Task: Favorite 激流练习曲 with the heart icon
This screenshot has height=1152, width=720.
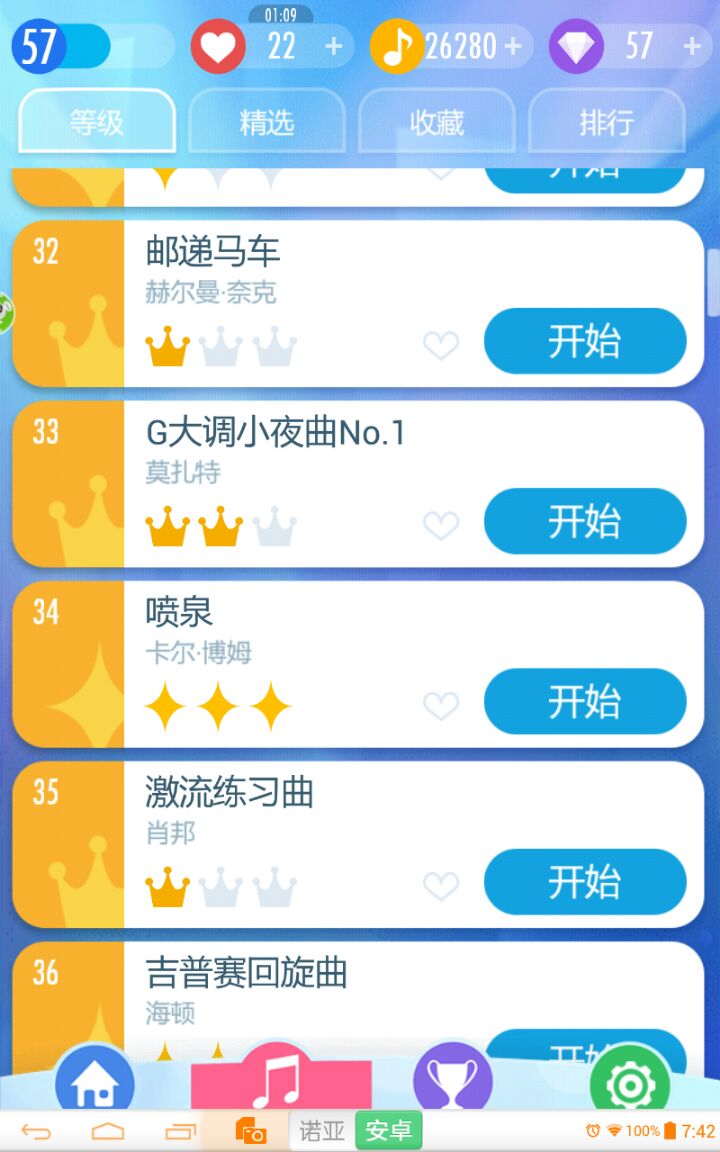Action: coord(441,885)
